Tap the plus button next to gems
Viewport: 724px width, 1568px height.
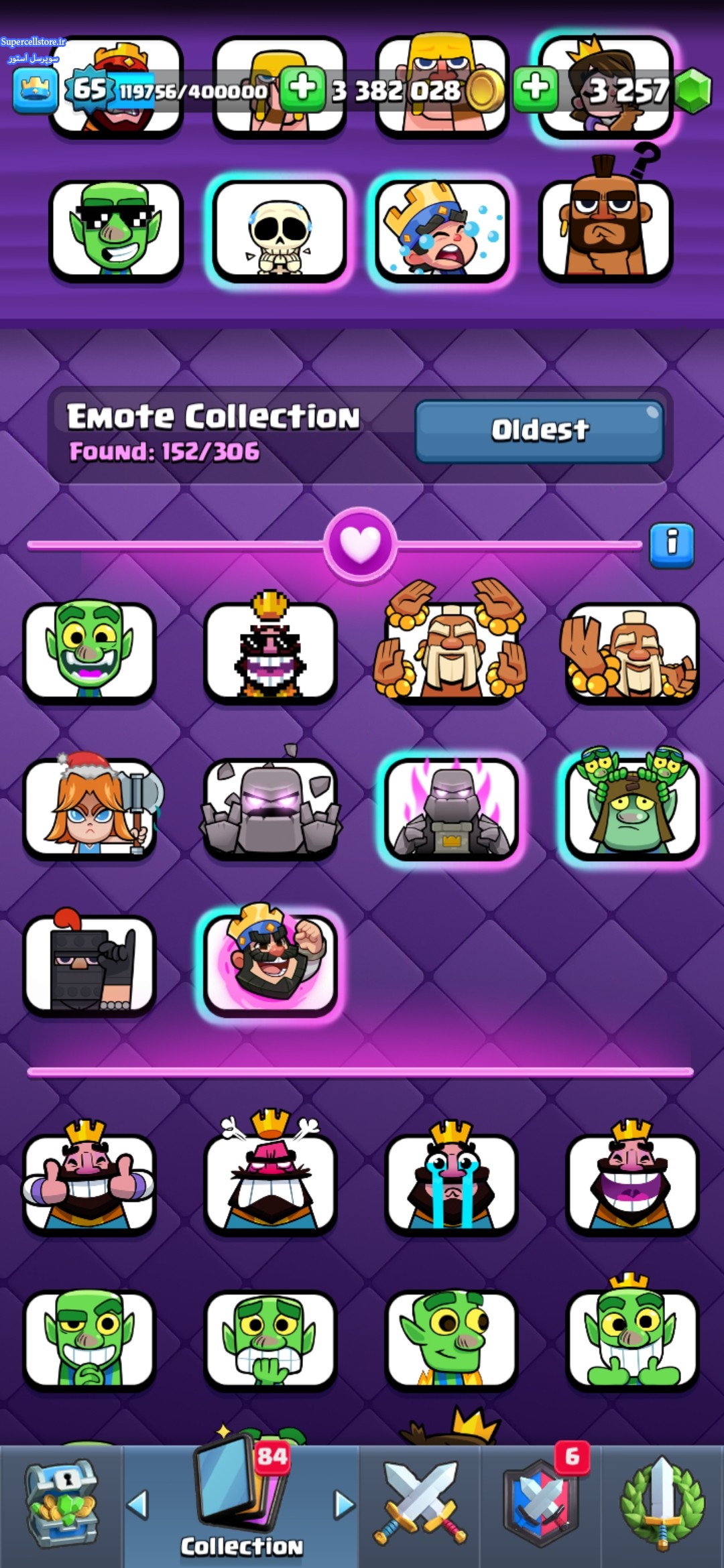click(535, 88)
